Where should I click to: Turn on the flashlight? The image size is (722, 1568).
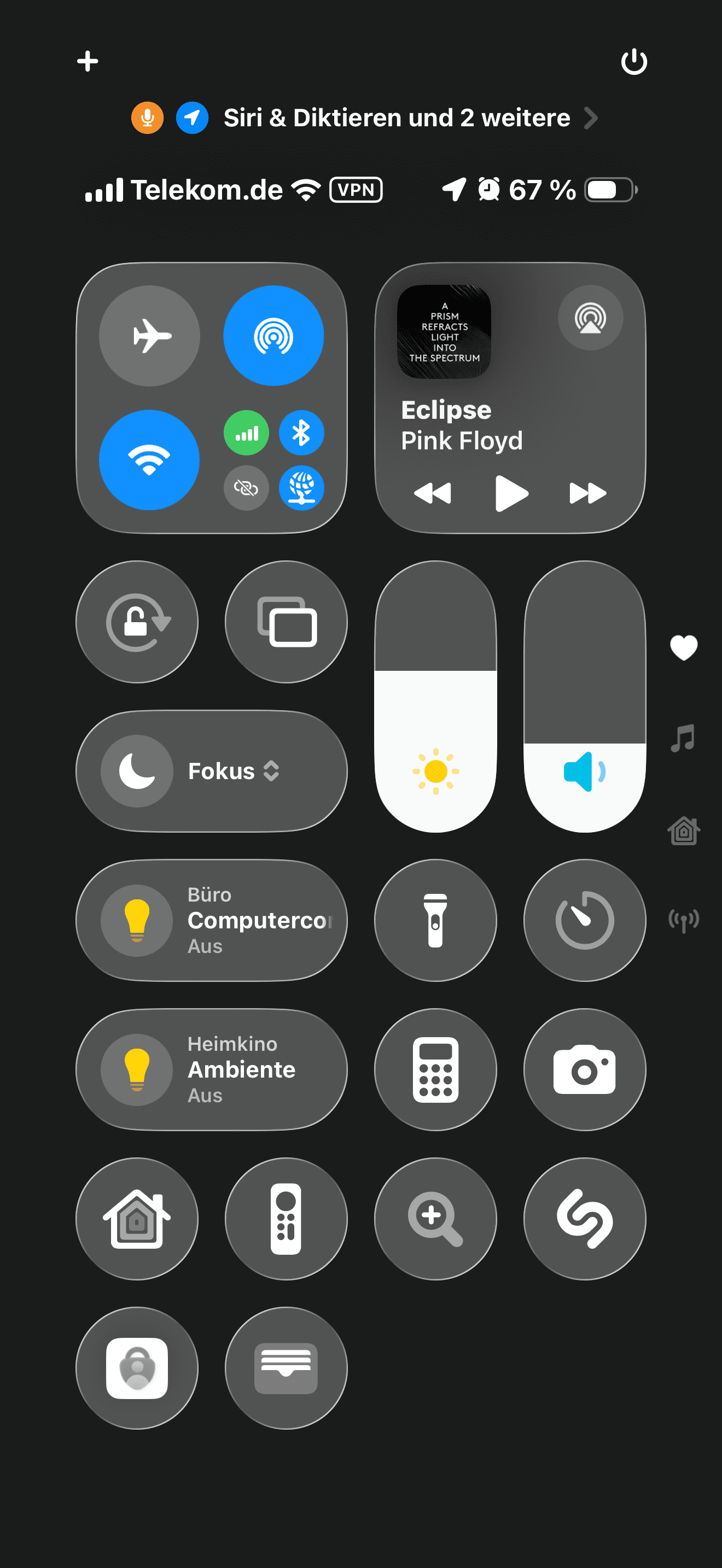tap(435, 920)
